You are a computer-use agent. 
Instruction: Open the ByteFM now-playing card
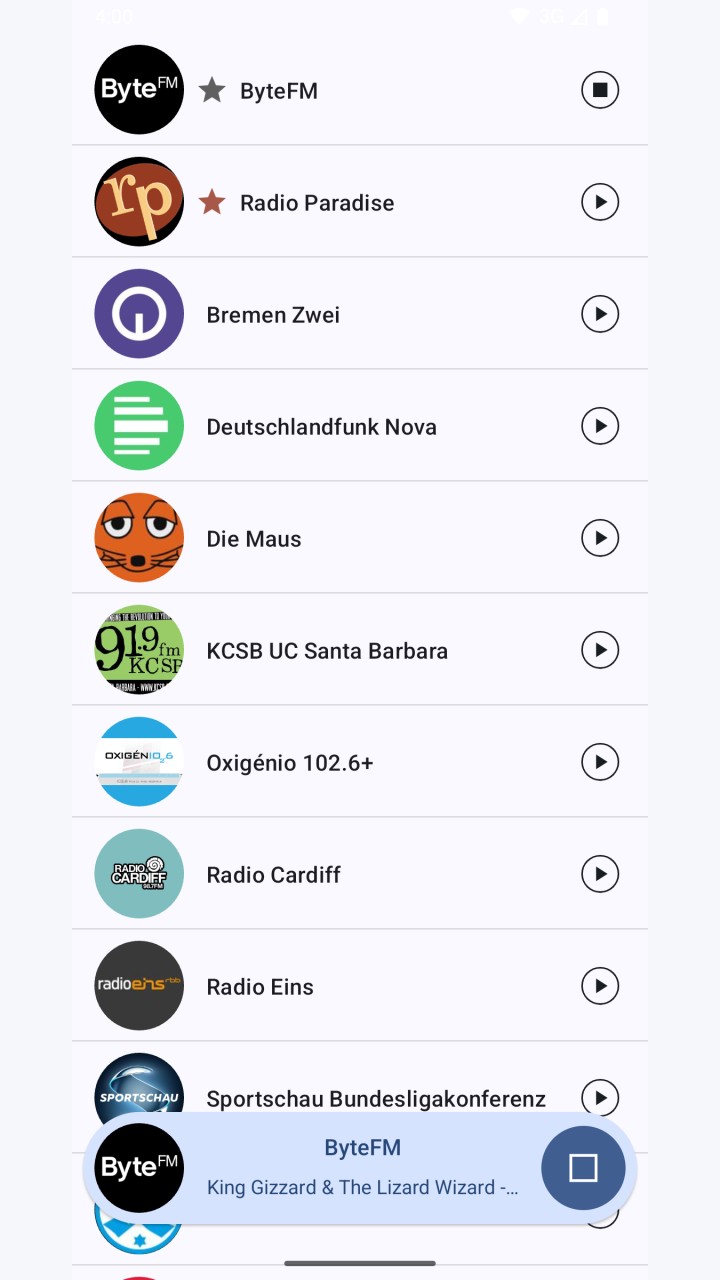coord(360,1168)
